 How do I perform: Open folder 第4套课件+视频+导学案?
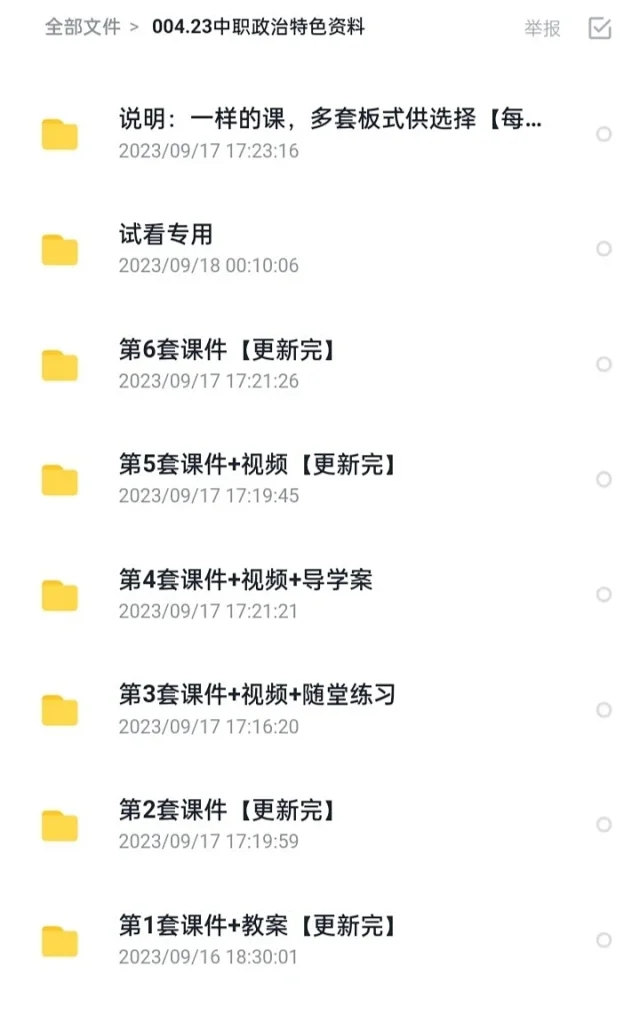point(245,581)
